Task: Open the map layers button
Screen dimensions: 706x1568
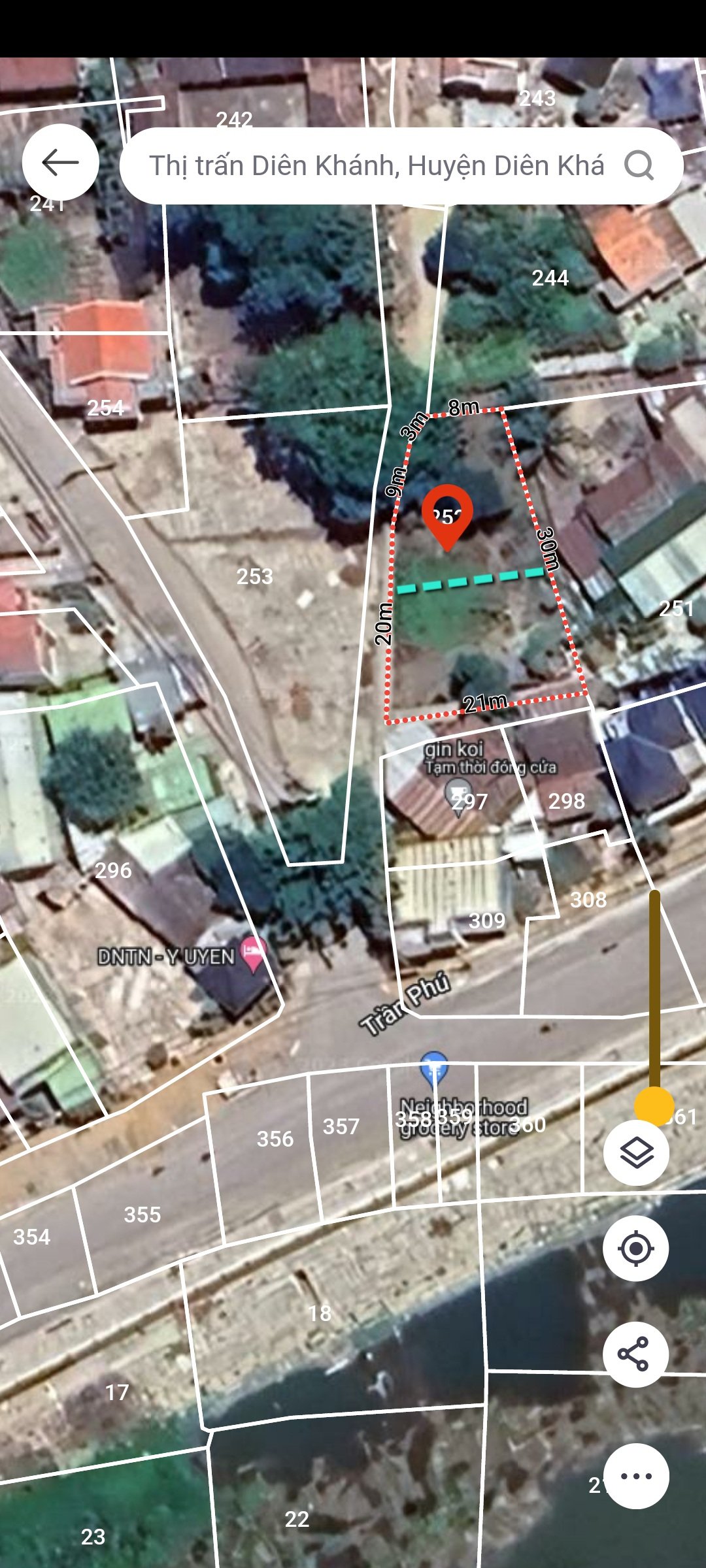Action: [636, 1153]
